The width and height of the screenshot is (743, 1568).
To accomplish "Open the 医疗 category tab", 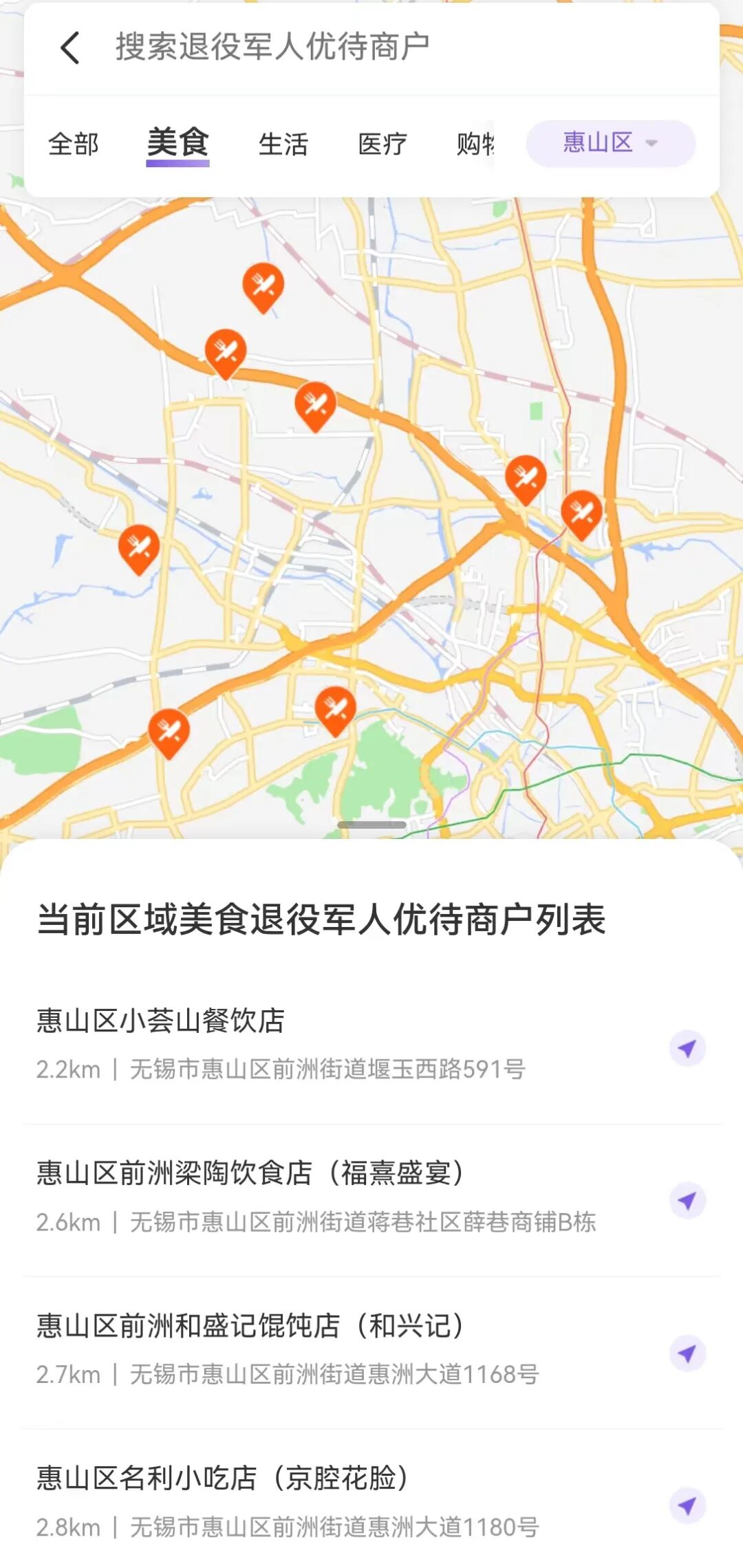I will click(383, 144).
